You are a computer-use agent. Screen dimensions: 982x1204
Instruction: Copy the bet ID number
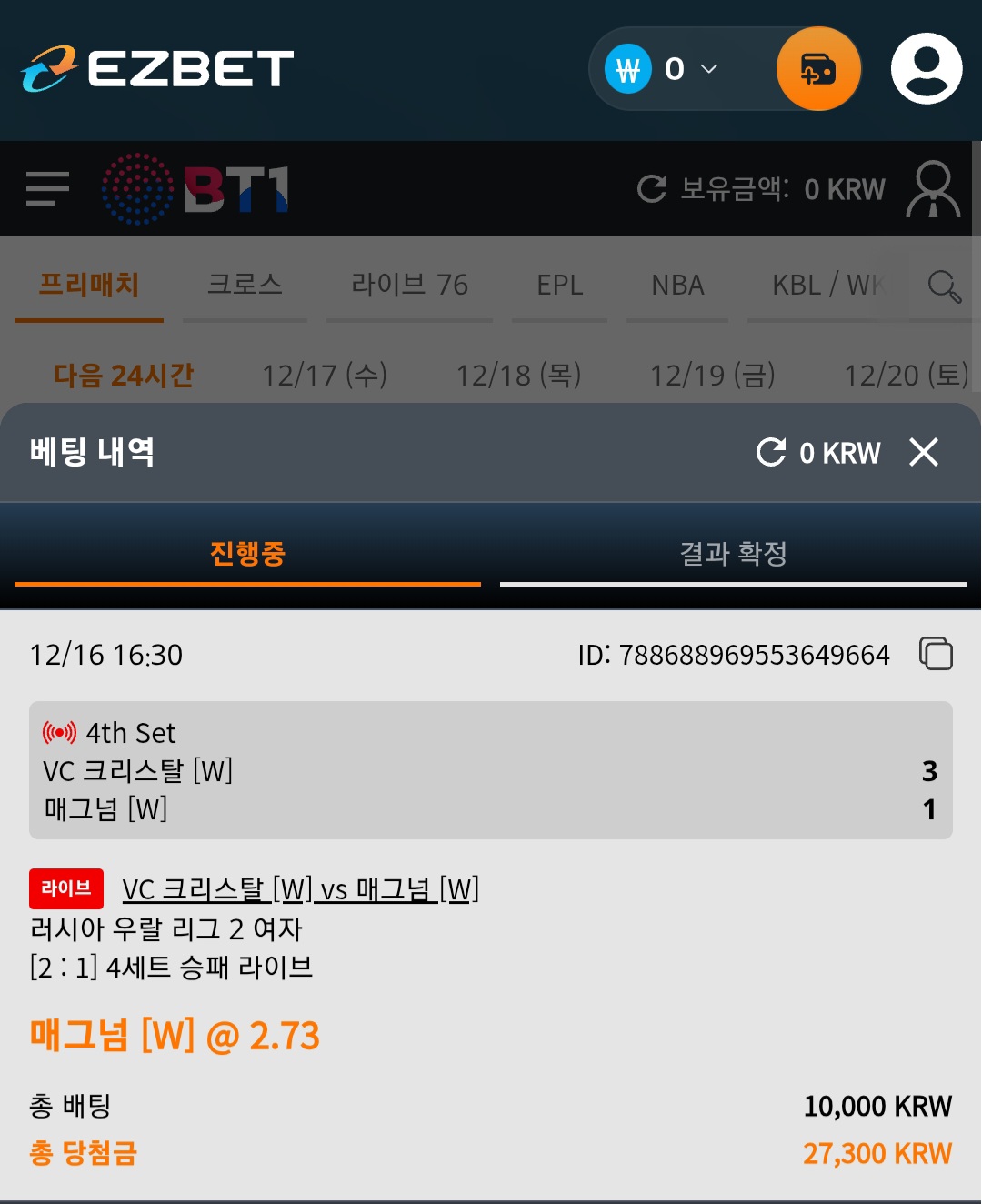[x=936, y=654]
